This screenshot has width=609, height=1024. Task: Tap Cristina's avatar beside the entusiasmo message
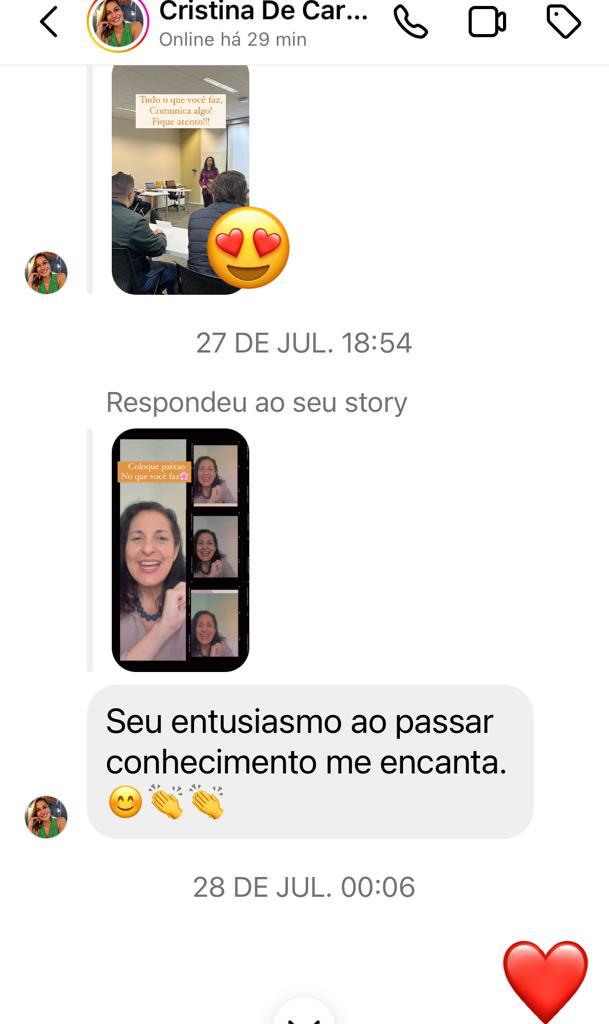46,816
